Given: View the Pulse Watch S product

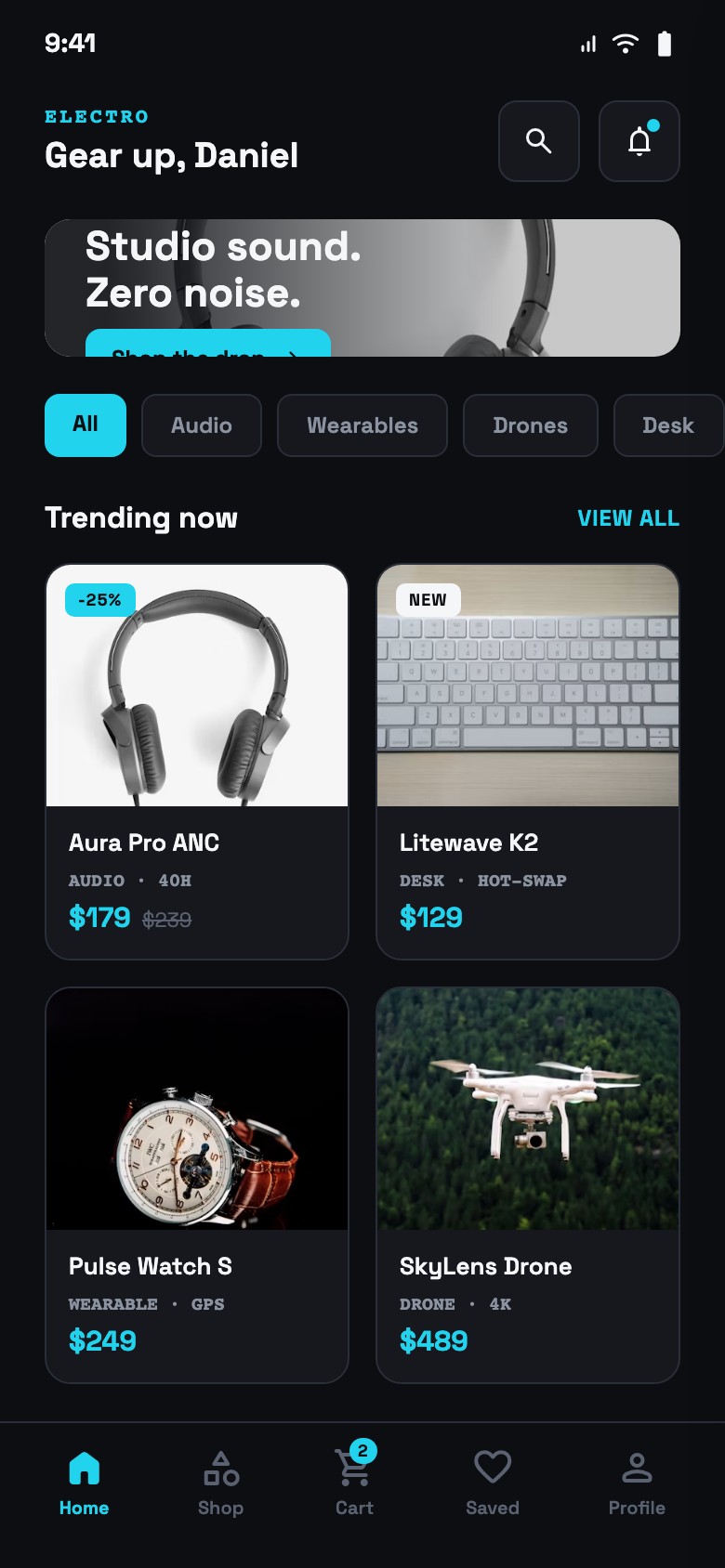Looking at the screenshot, I should coord(197,1185).
